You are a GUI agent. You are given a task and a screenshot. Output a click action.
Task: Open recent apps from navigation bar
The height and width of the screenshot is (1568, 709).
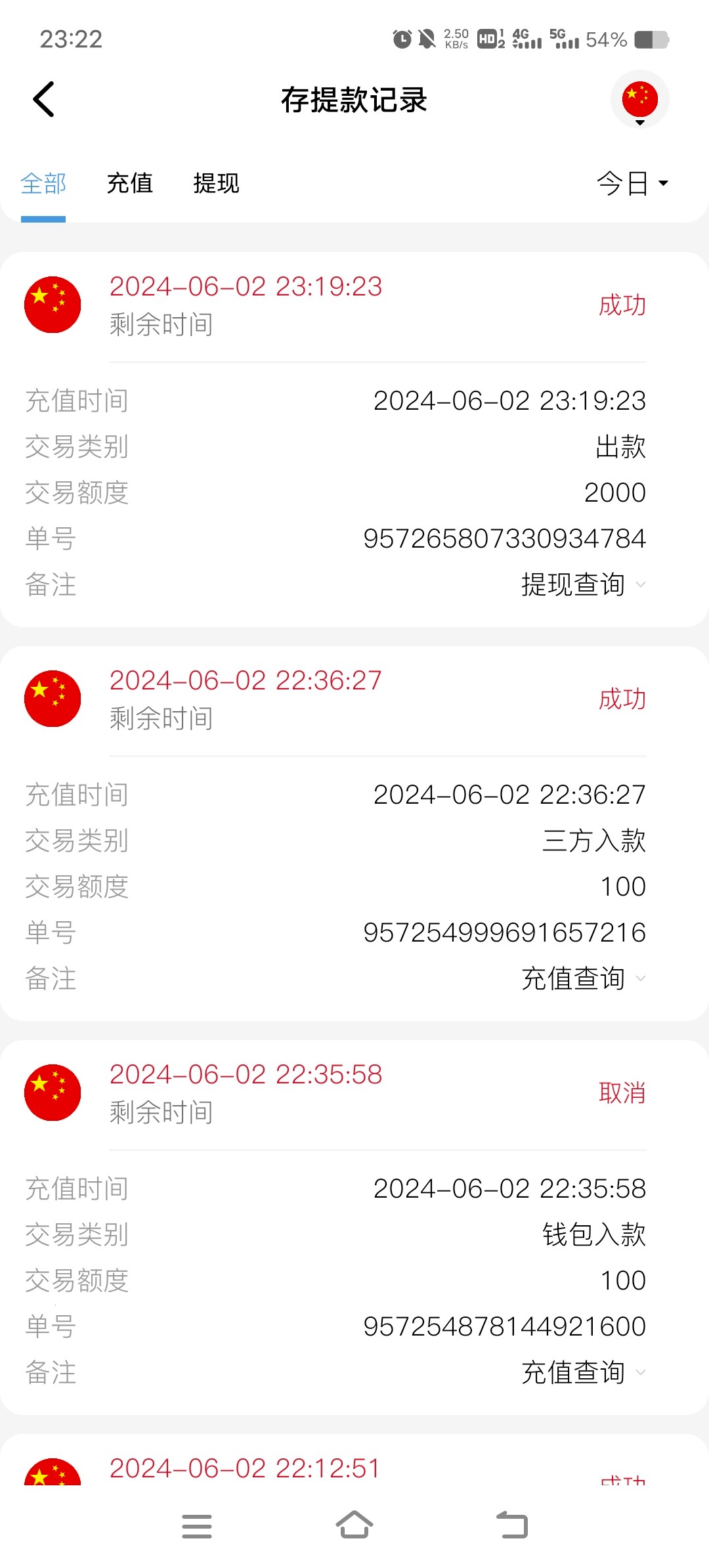[197, 1526]
